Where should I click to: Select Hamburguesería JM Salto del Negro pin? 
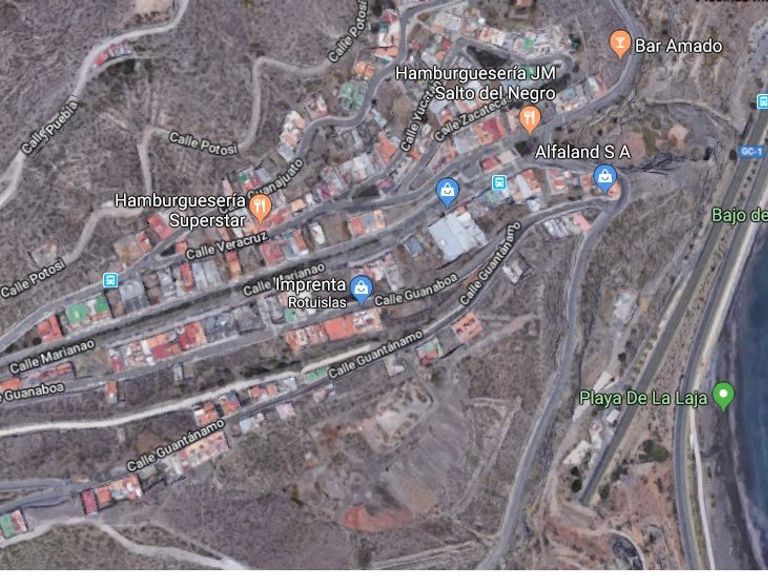530,119
